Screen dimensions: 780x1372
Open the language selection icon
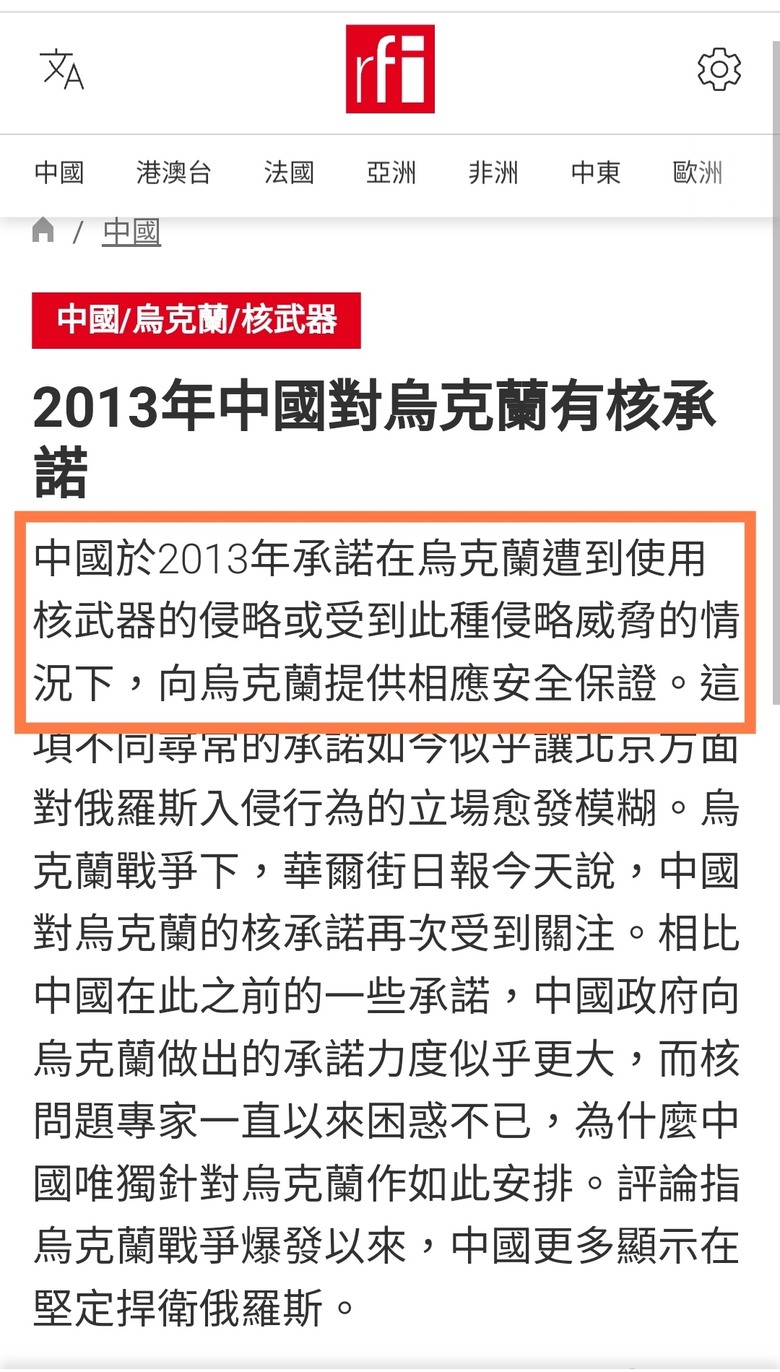[62, 69]
